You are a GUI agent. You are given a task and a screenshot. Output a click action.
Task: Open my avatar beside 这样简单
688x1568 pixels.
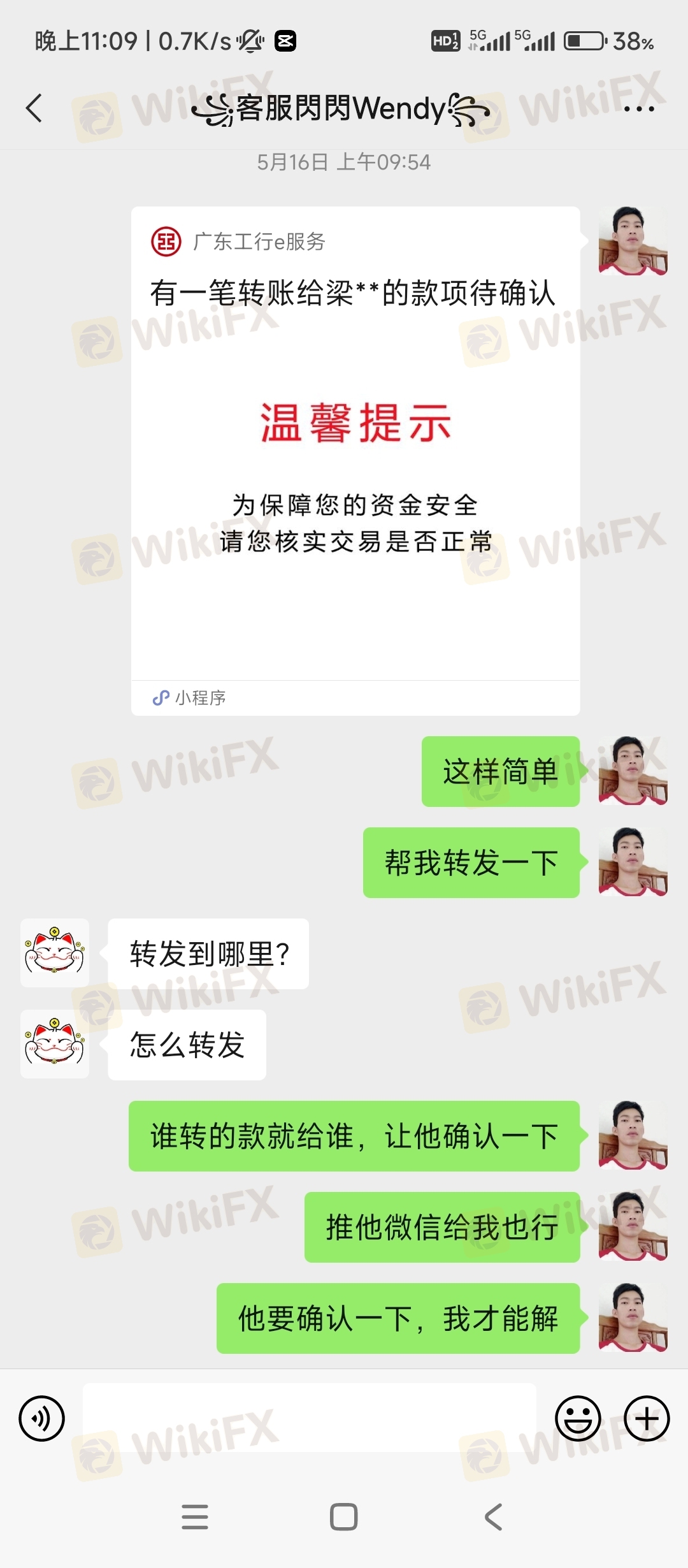click(x=633, y=771)
